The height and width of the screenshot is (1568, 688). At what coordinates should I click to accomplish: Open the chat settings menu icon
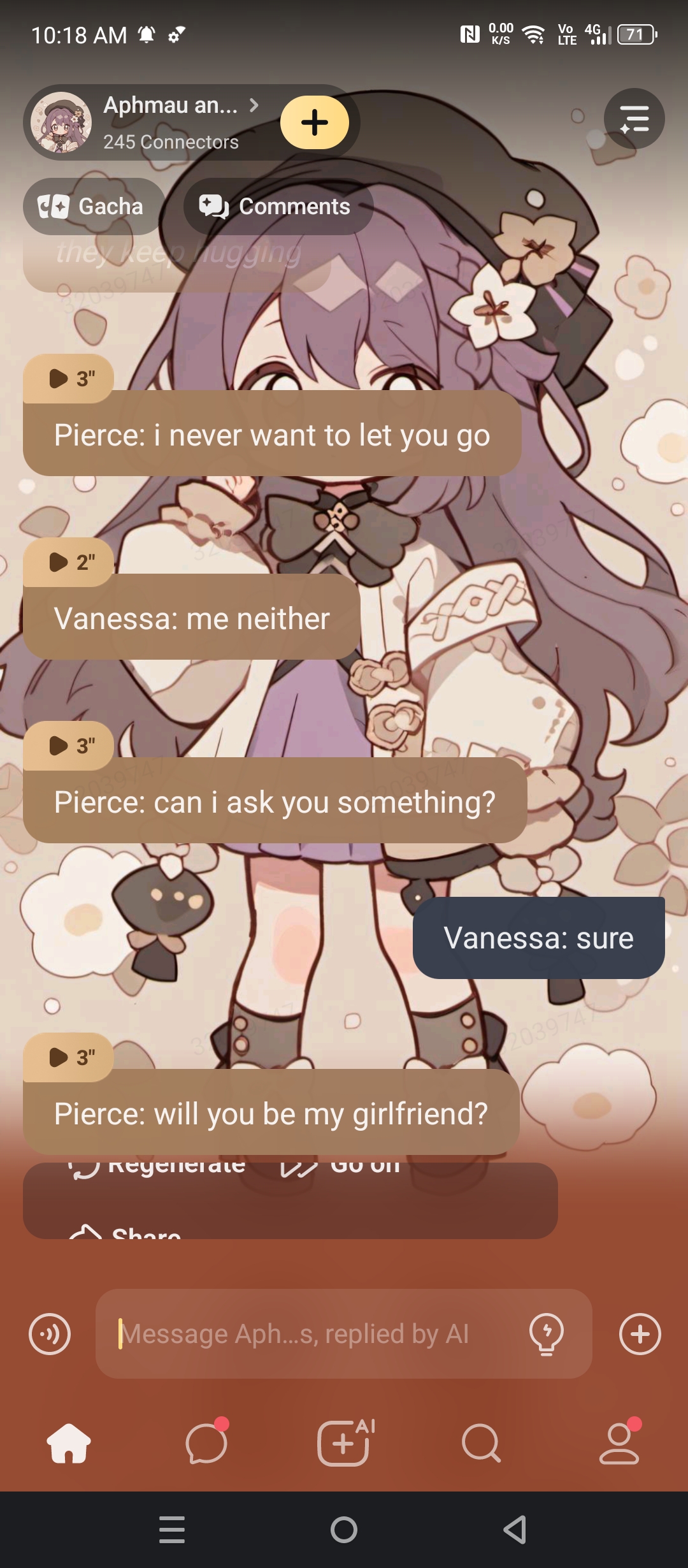(634, 119)
